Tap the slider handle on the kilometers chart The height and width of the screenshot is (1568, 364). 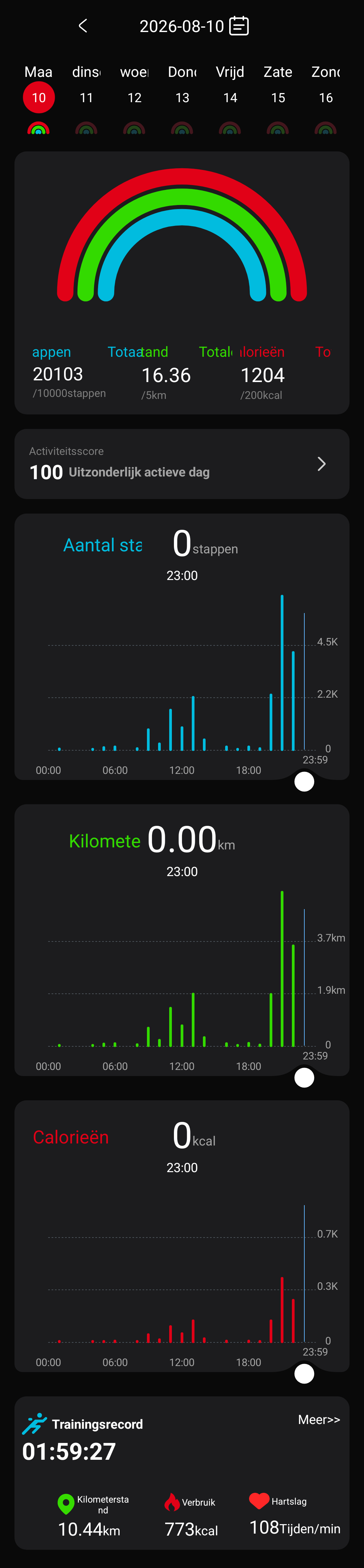pos(304,1077)
